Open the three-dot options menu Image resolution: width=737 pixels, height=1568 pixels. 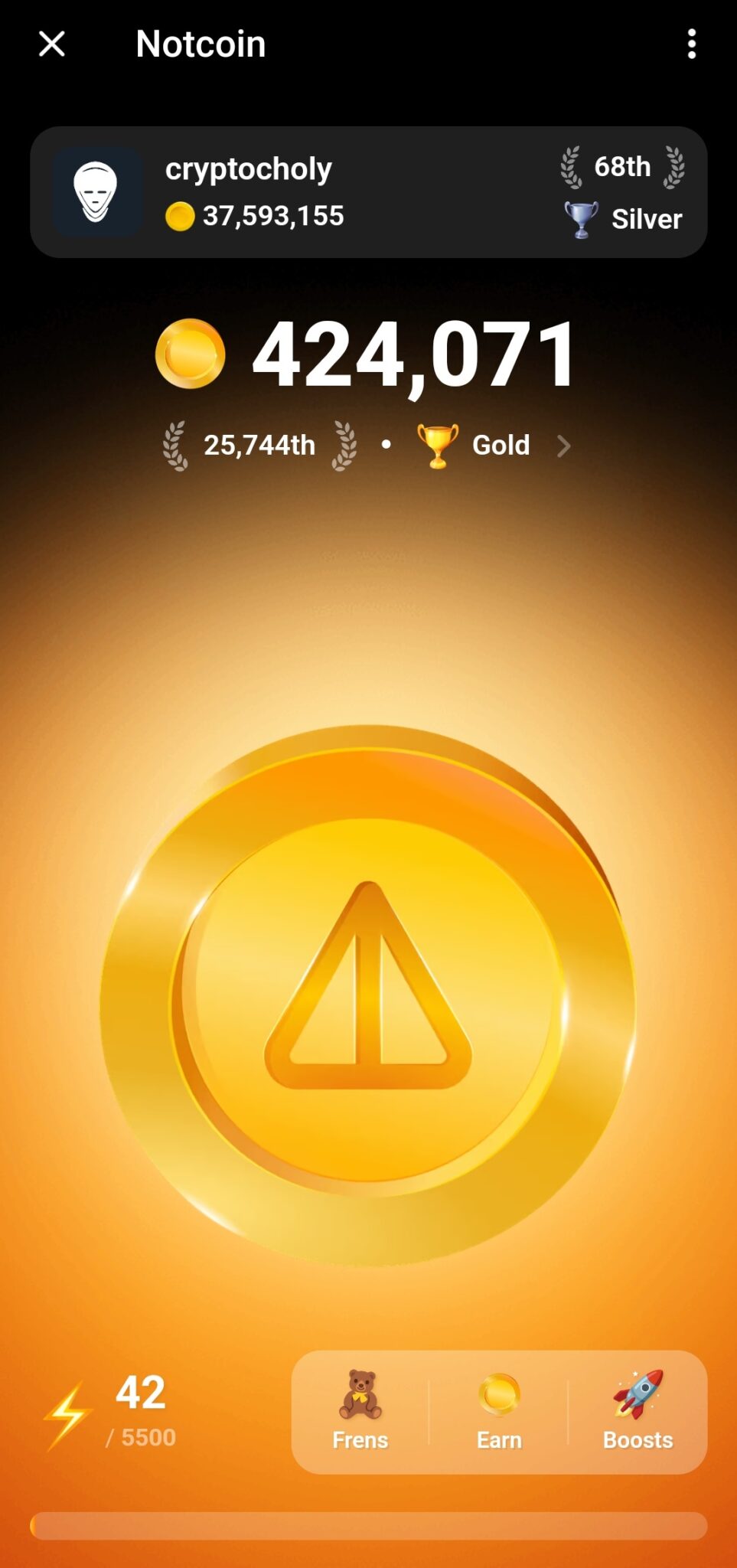click(691, 44)
